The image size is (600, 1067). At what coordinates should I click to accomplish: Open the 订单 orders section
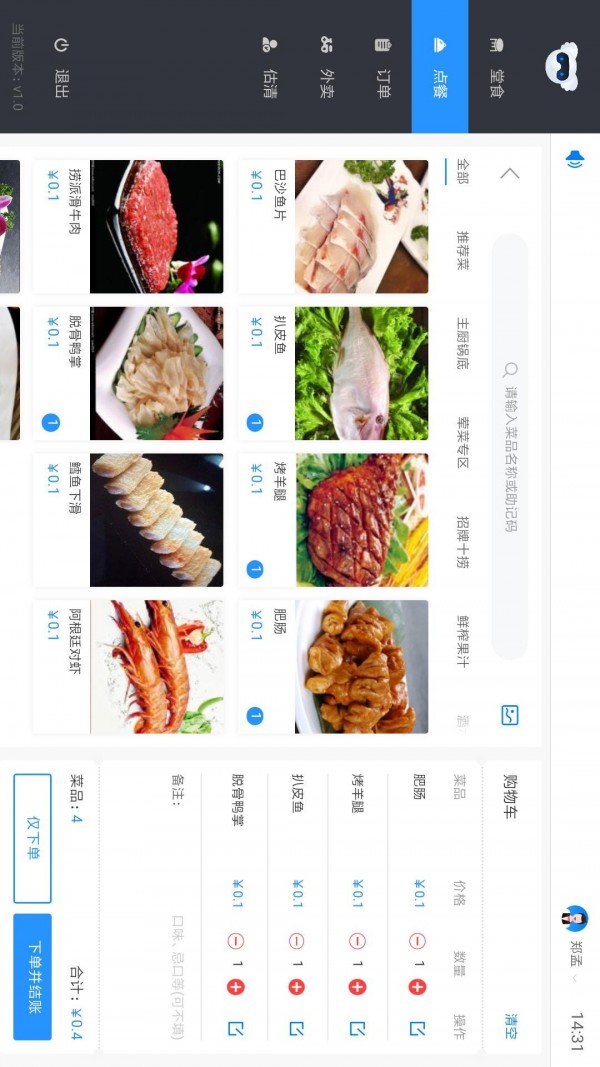(x=384, y=67)
